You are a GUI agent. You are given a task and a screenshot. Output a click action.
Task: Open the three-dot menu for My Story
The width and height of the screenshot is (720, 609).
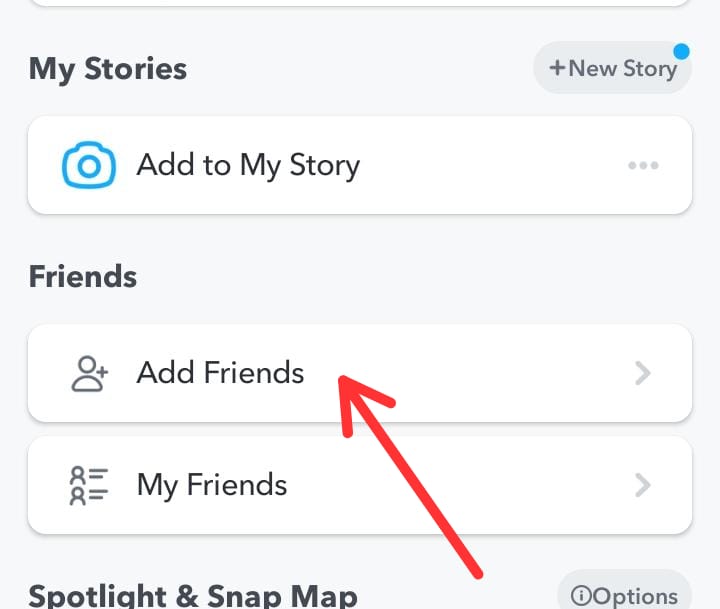[x=643, y=166]
